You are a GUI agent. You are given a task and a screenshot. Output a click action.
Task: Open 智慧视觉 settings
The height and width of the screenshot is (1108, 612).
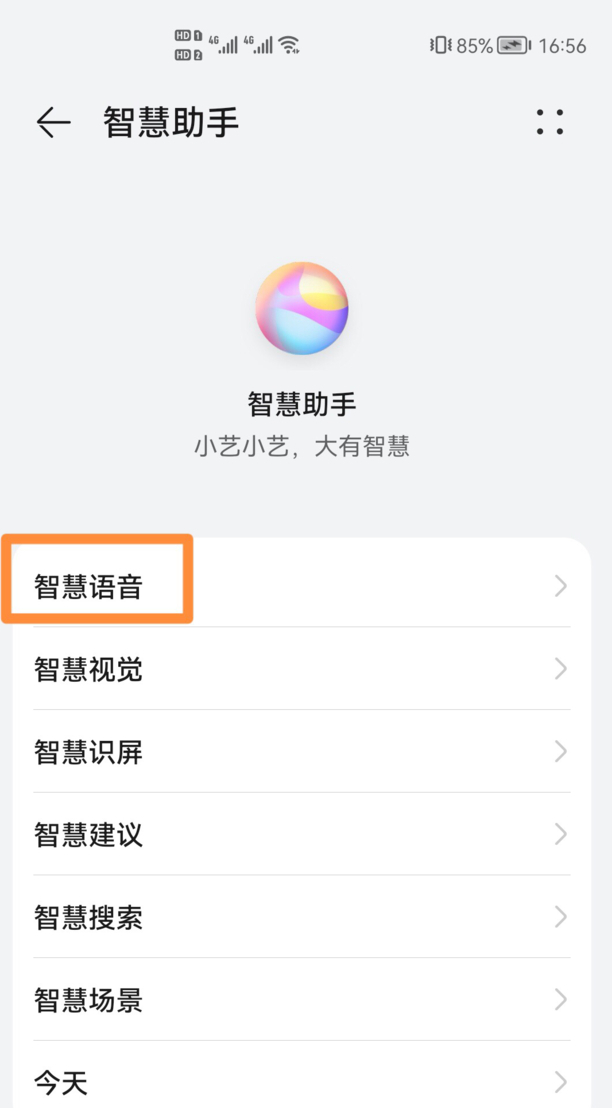pos(300,669)
